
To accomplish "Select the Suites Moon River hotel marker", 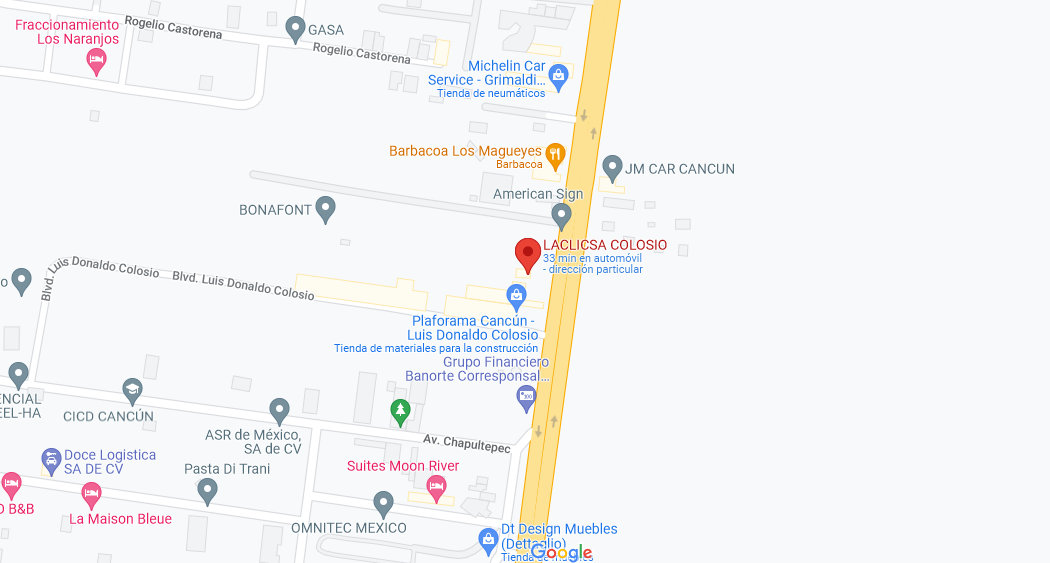I will (436, 487).
